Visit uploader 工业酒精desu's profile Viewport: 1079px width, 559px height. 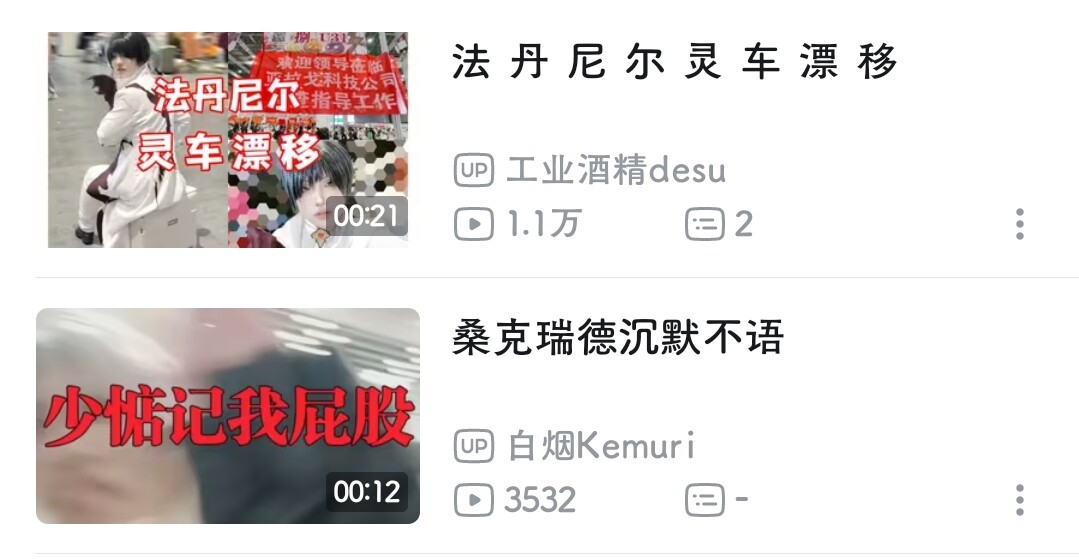tap(615, 171)
